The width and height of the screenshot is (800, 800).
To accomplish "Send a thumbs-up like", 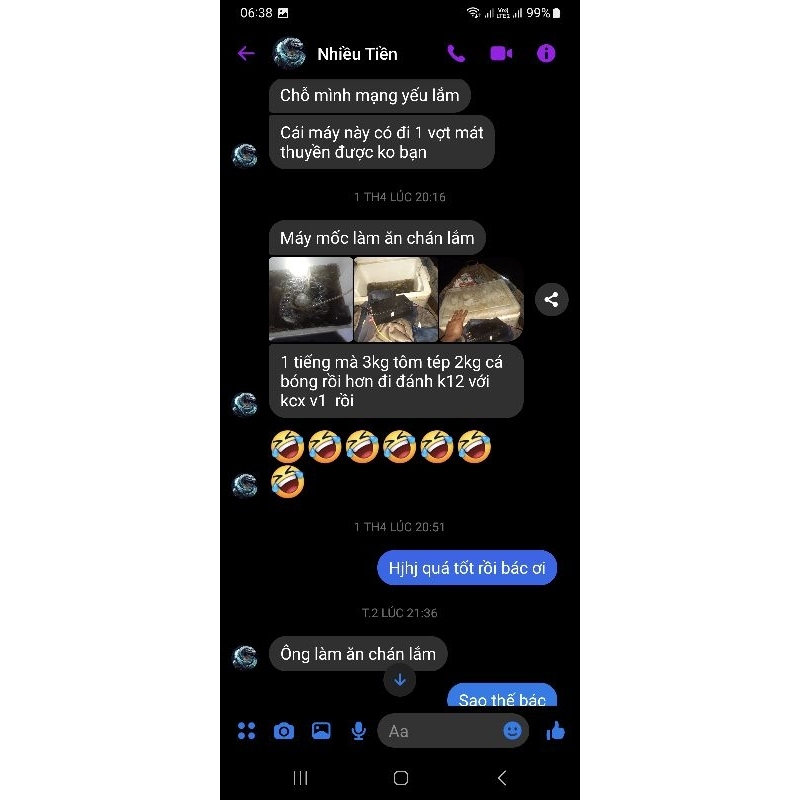I will click(x=556, y=731).
